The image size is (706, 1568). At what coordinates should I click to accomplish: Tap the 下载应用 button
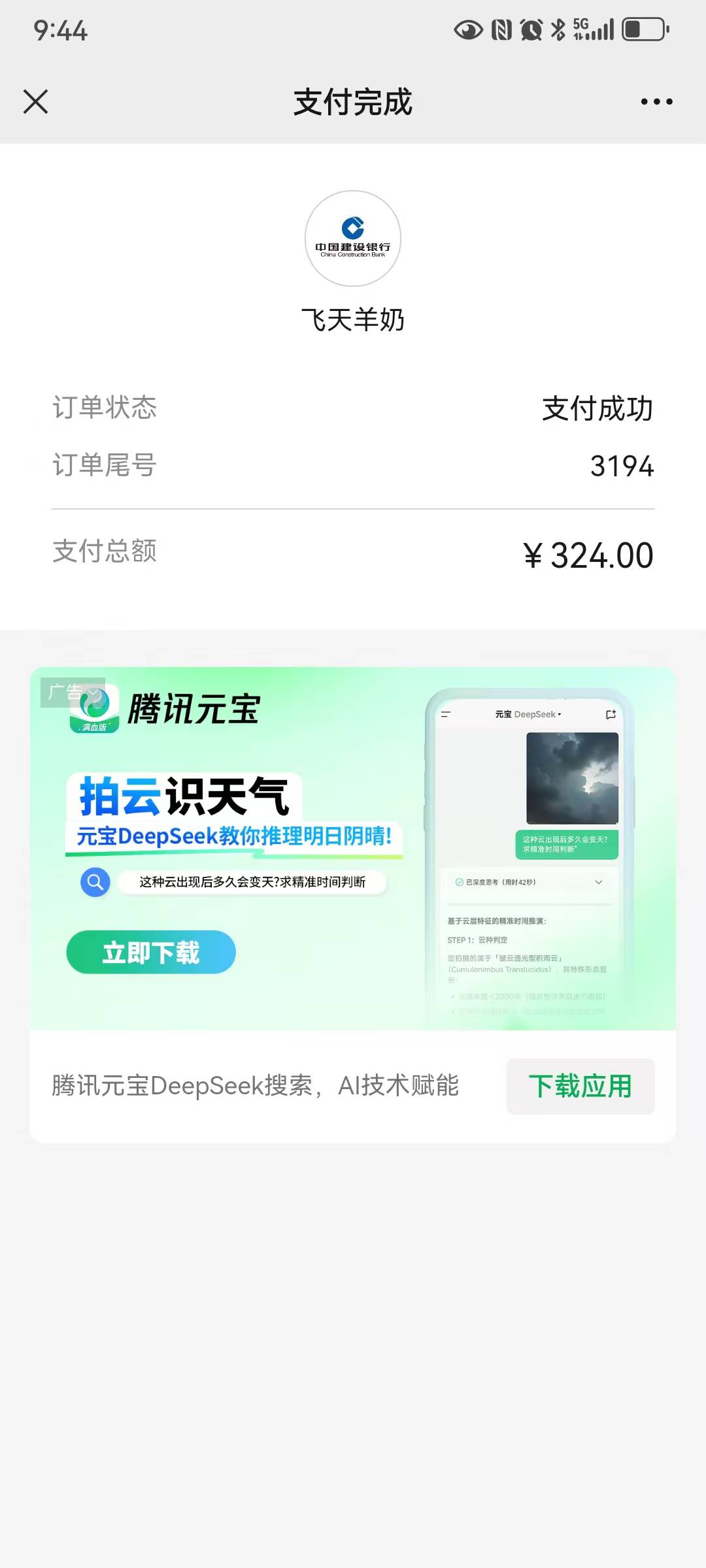(x=580, y=1086)
